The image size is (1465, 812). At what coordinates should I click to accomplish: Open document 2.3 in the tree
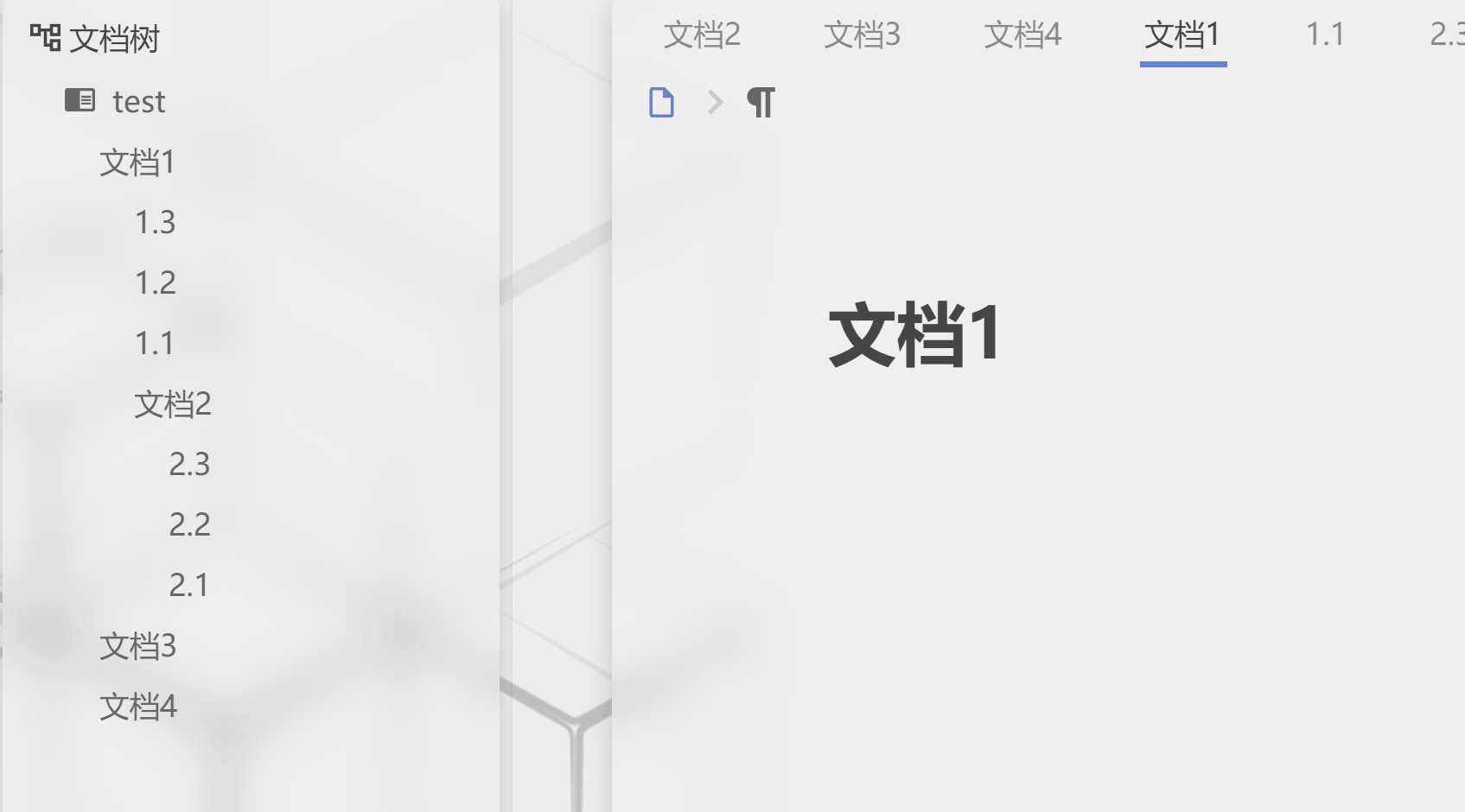point(189,465)
